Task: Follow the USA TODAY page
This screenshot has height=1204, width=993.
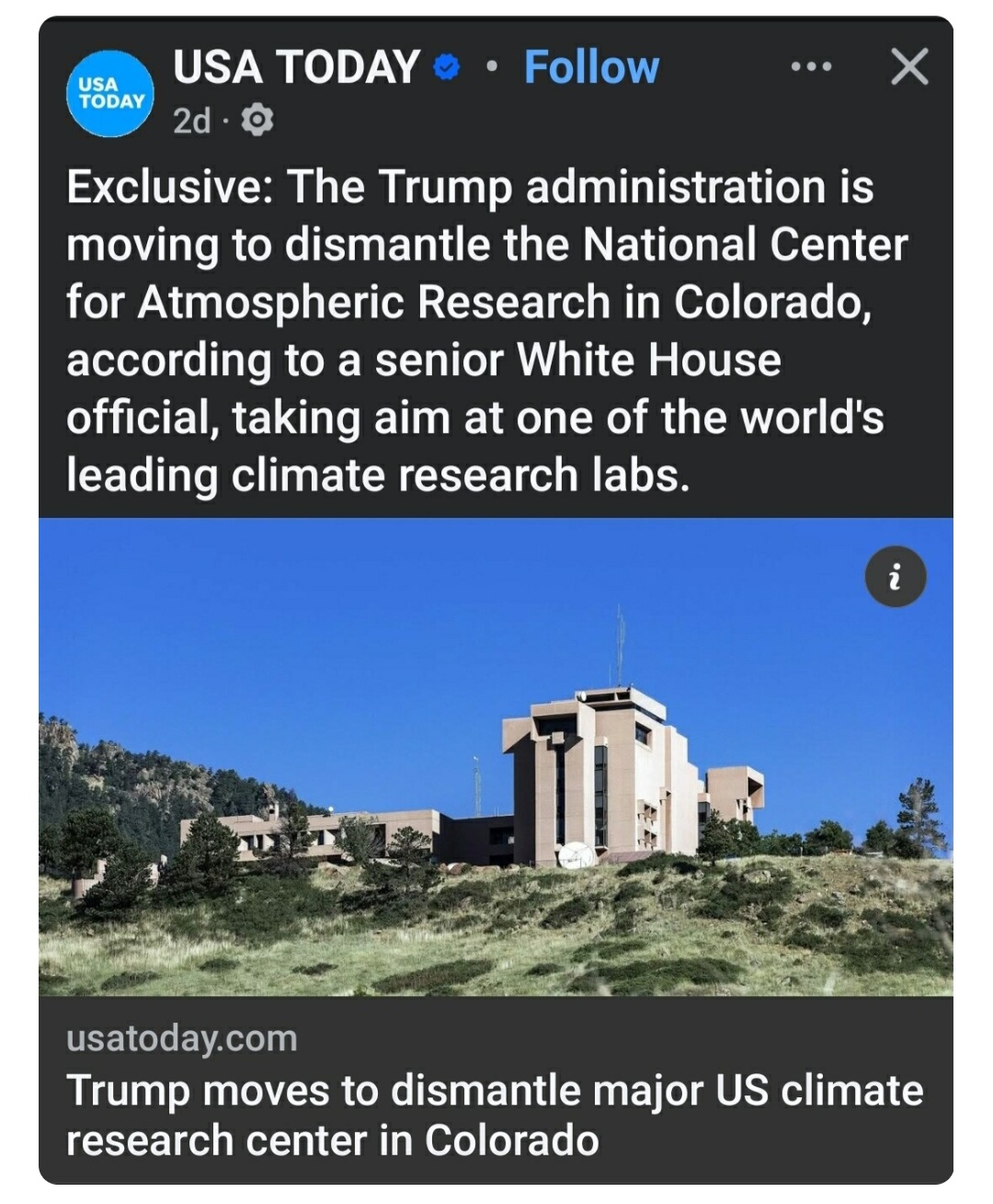Action: pyautogui.click(x=591, y=67)
